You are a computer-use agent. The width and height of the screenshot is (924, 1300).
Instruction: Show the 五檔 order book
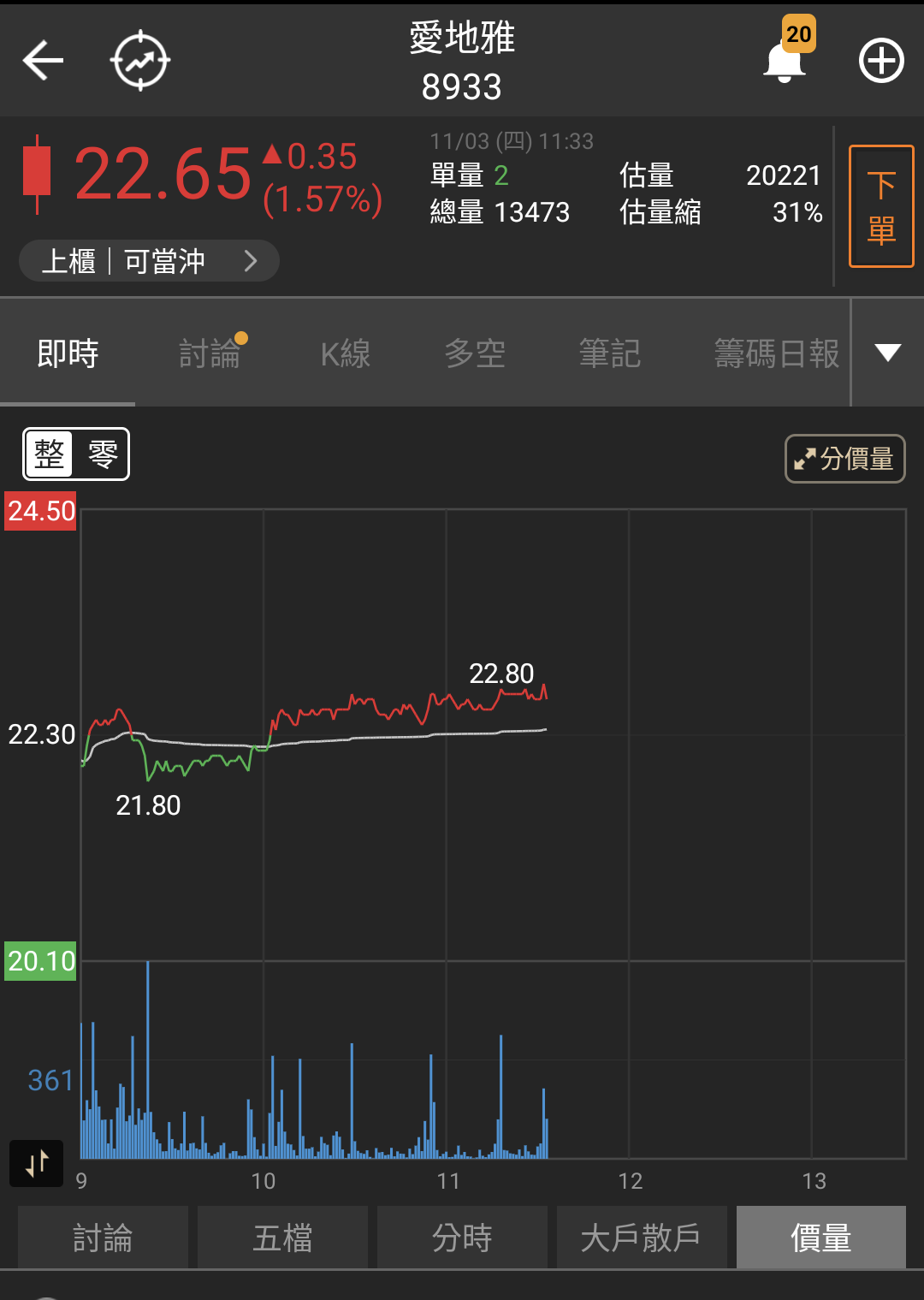click(282, 1238)
